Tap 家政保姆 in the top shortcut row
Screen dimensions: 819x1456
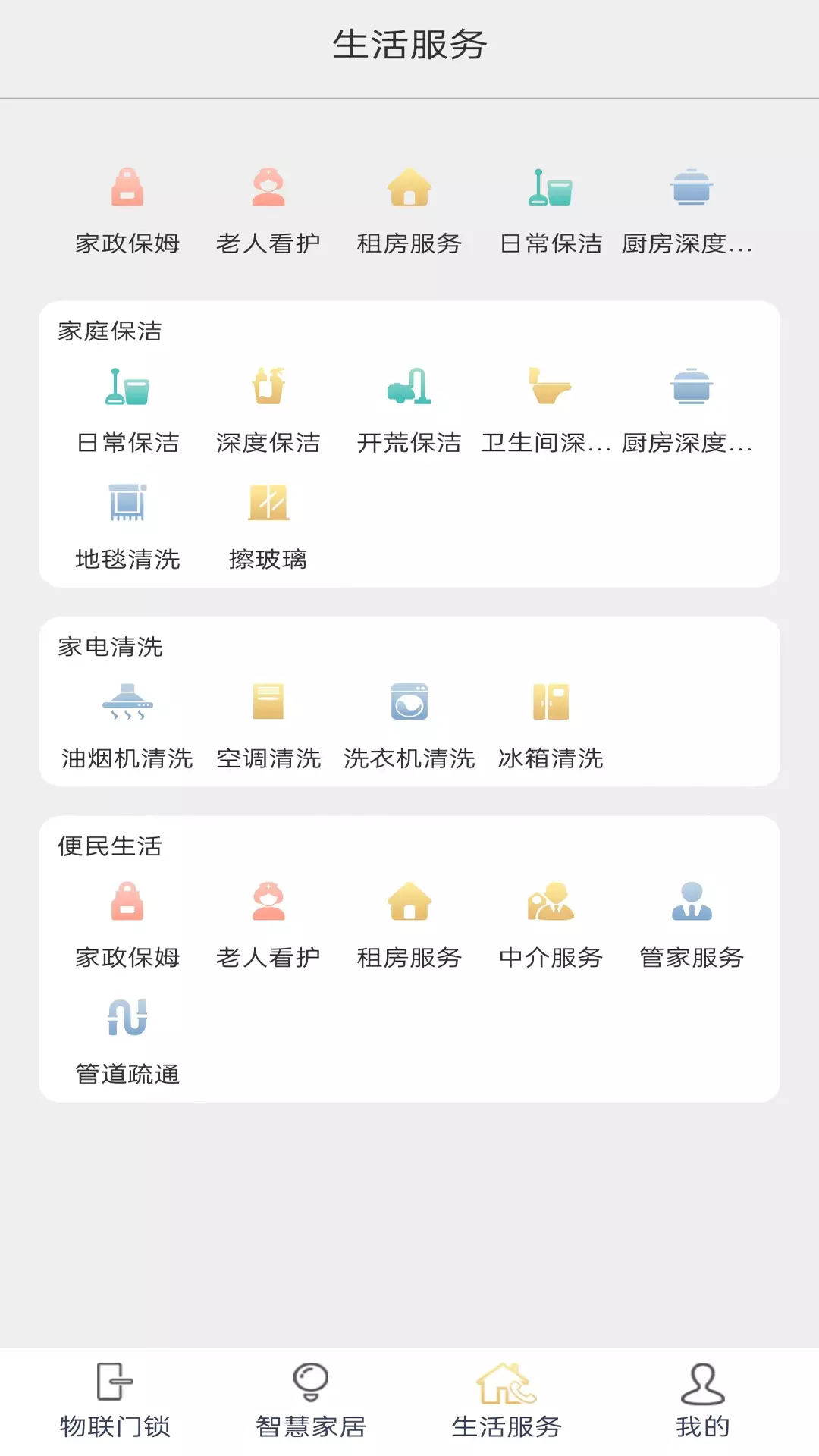pos(127,212)
